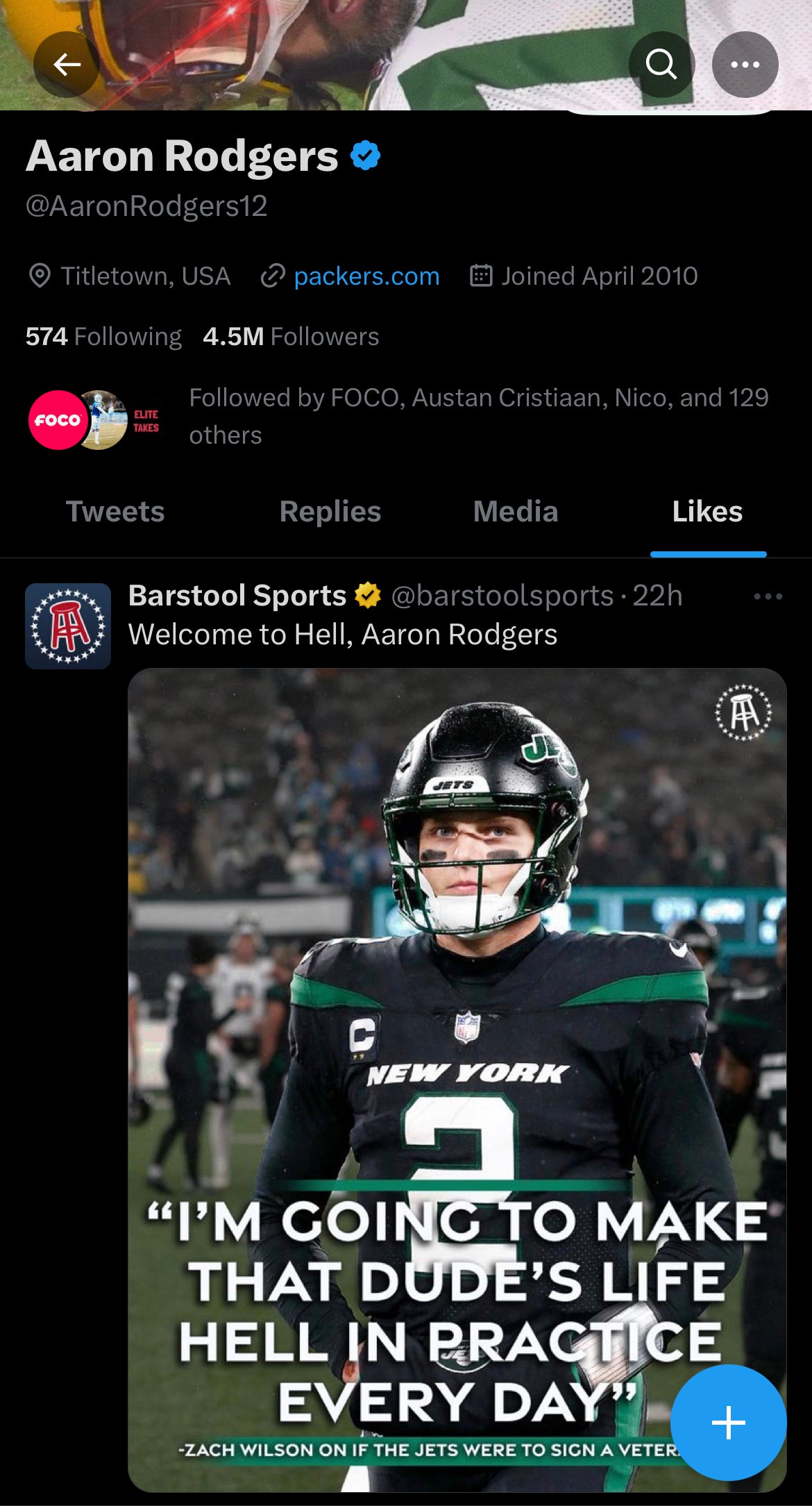Switch to the Replies tab
This screenshot has width=812, height=1506.
[330, 511]
